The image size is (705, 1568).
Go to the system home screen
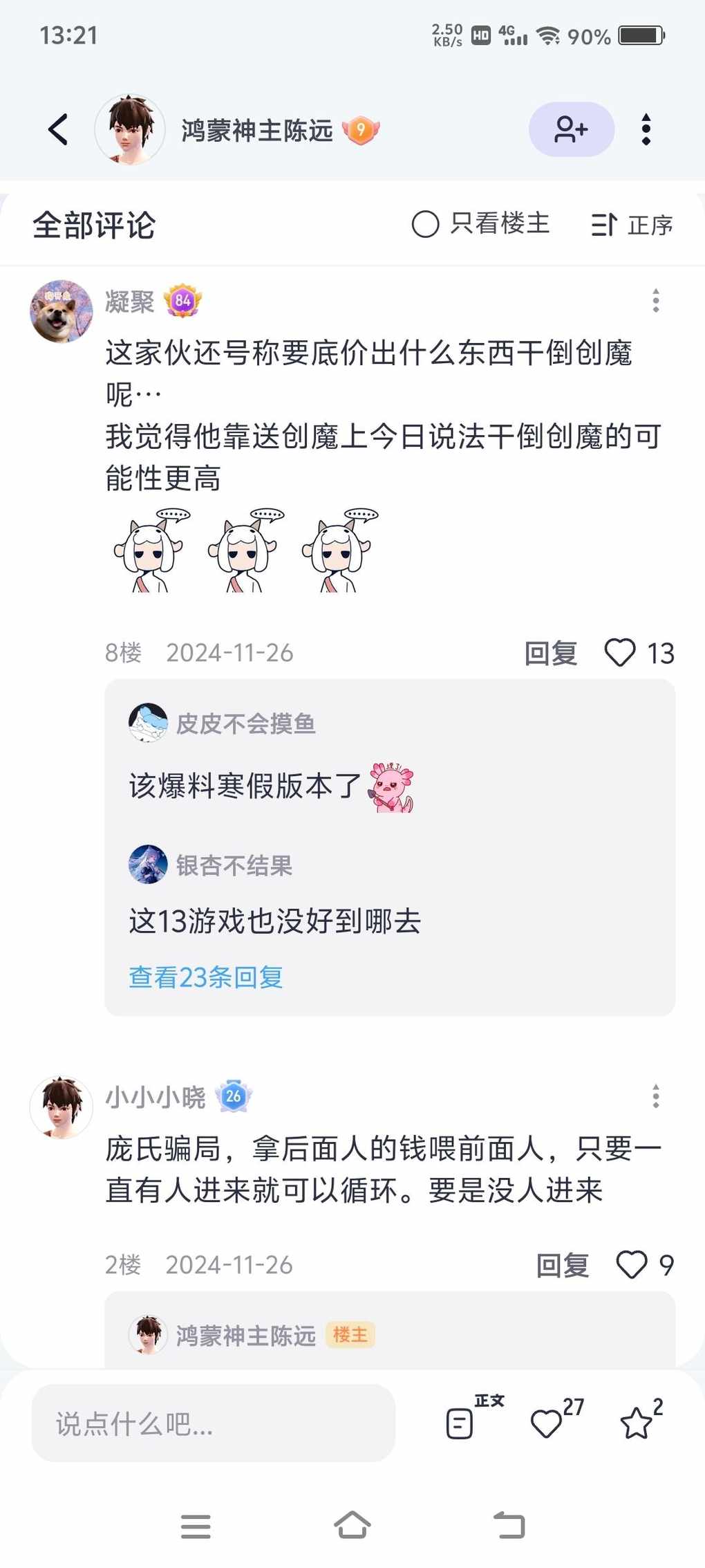pyautogui.click(x=352, y=1525)
